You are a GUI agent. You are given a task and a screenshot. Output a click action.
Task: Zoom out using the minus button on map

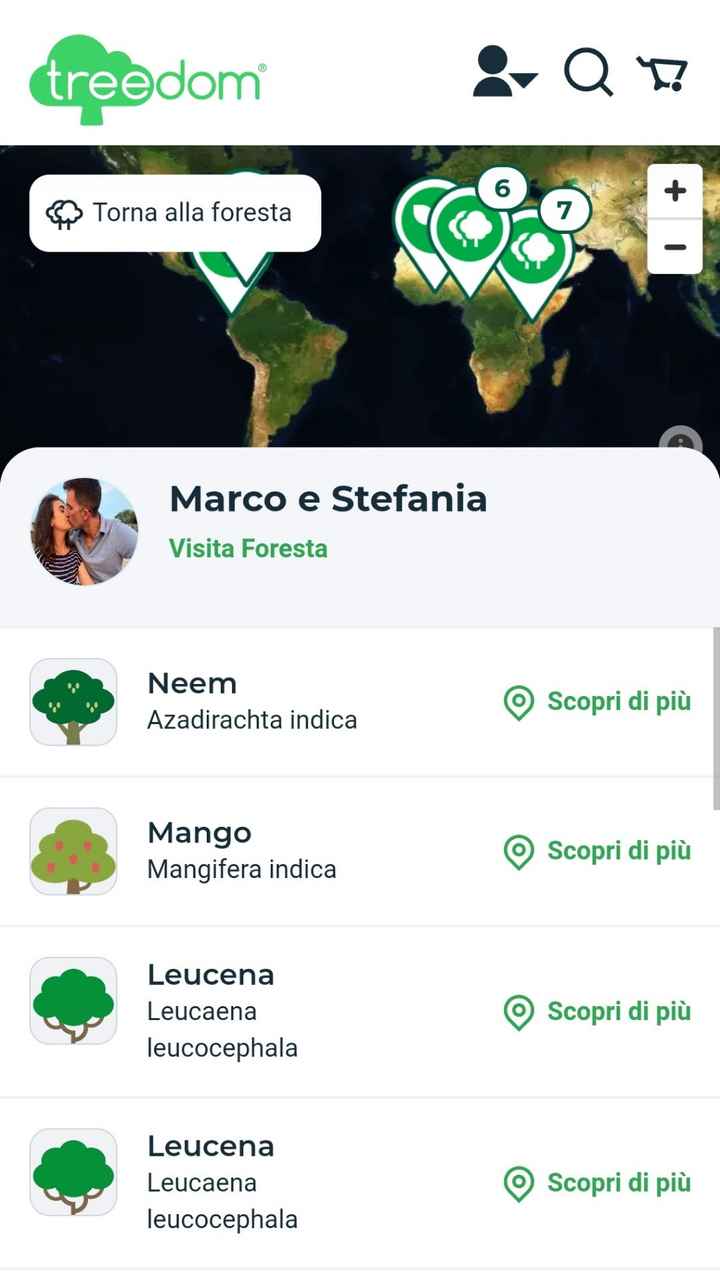click(x=675, y=247)
